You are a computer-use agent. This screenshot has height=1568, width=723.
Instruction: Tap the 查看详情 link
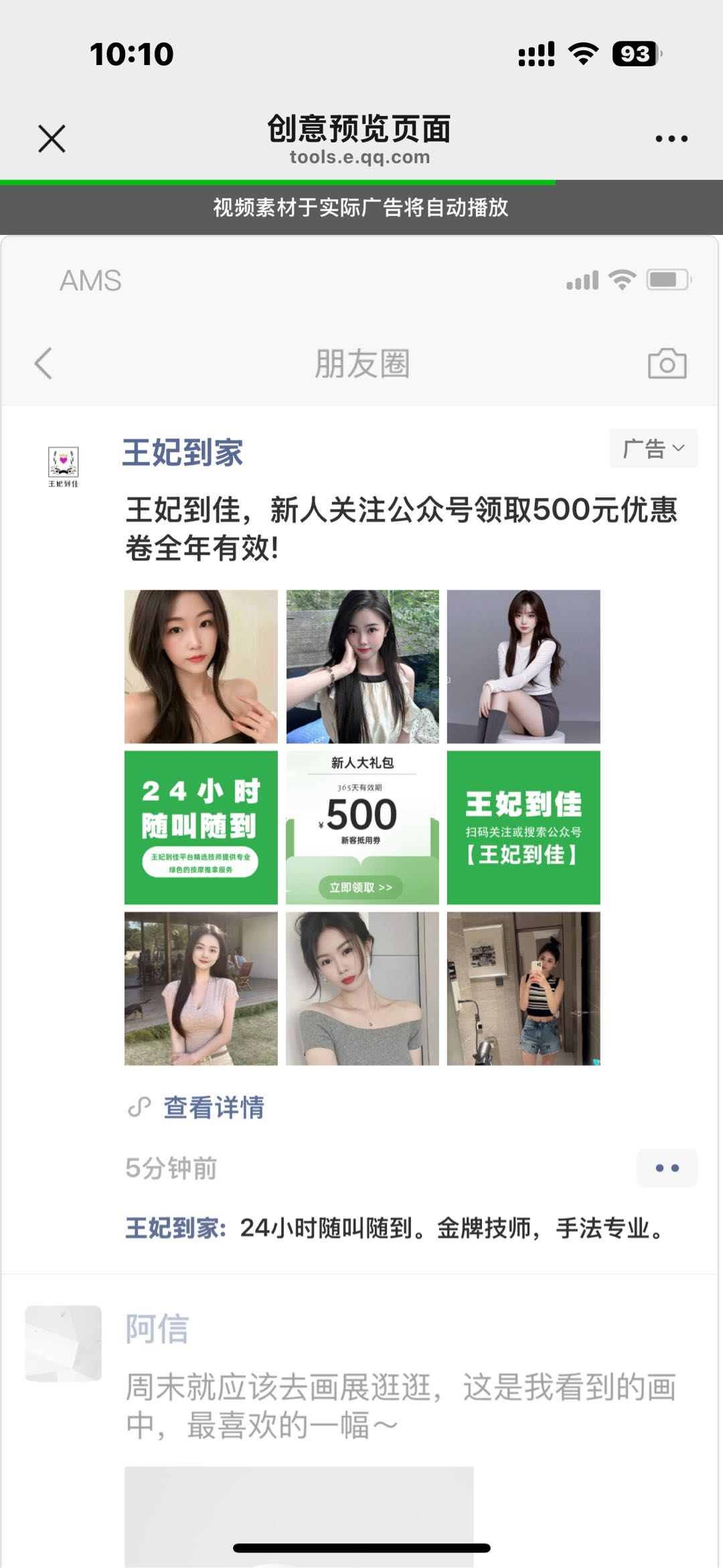(x=214, y=1107)
